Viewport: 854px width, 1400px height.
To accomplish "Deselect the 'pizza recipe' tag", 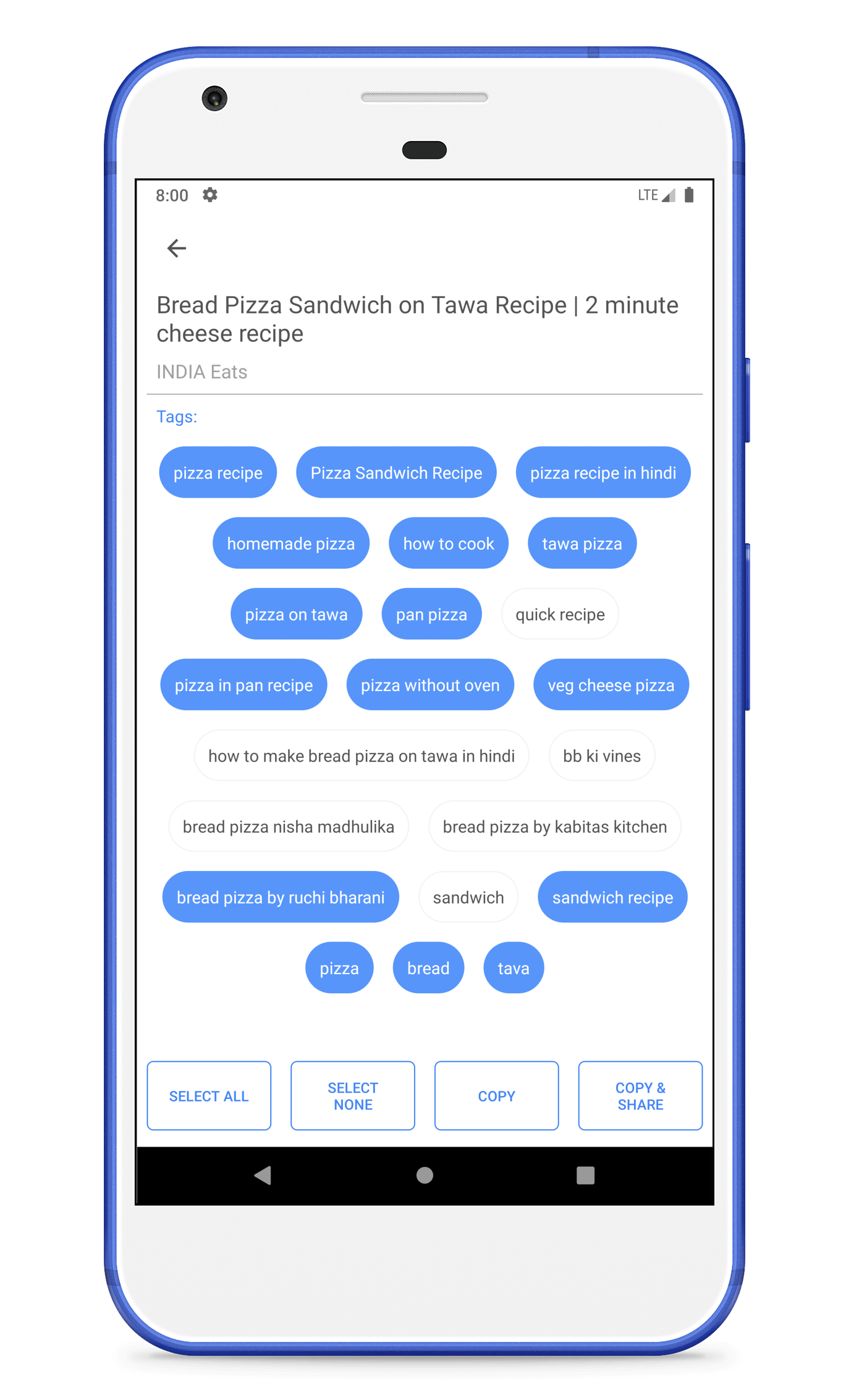I will pos(218,473).
